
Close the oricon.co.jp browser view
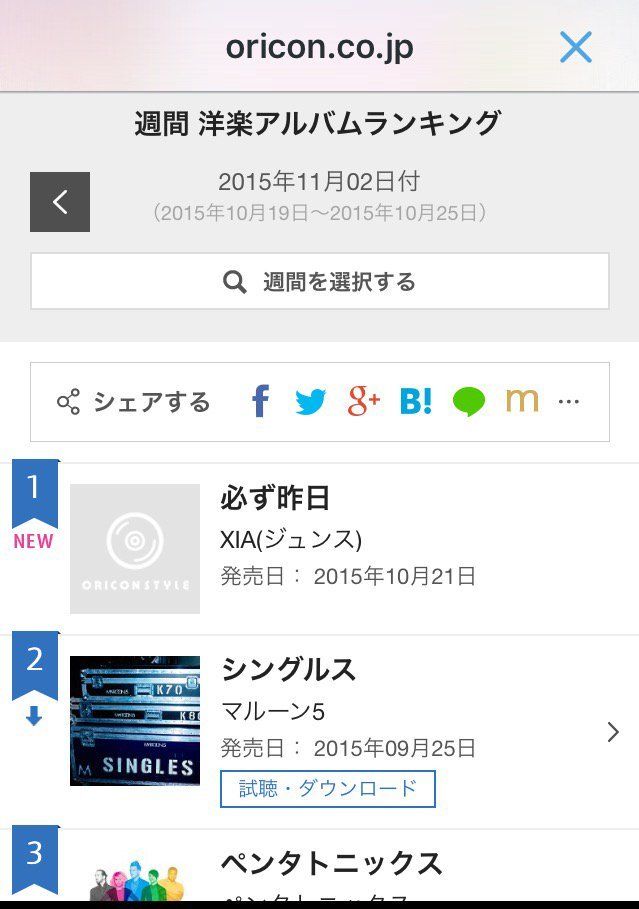pyautogui.click(x=576, y=47)
